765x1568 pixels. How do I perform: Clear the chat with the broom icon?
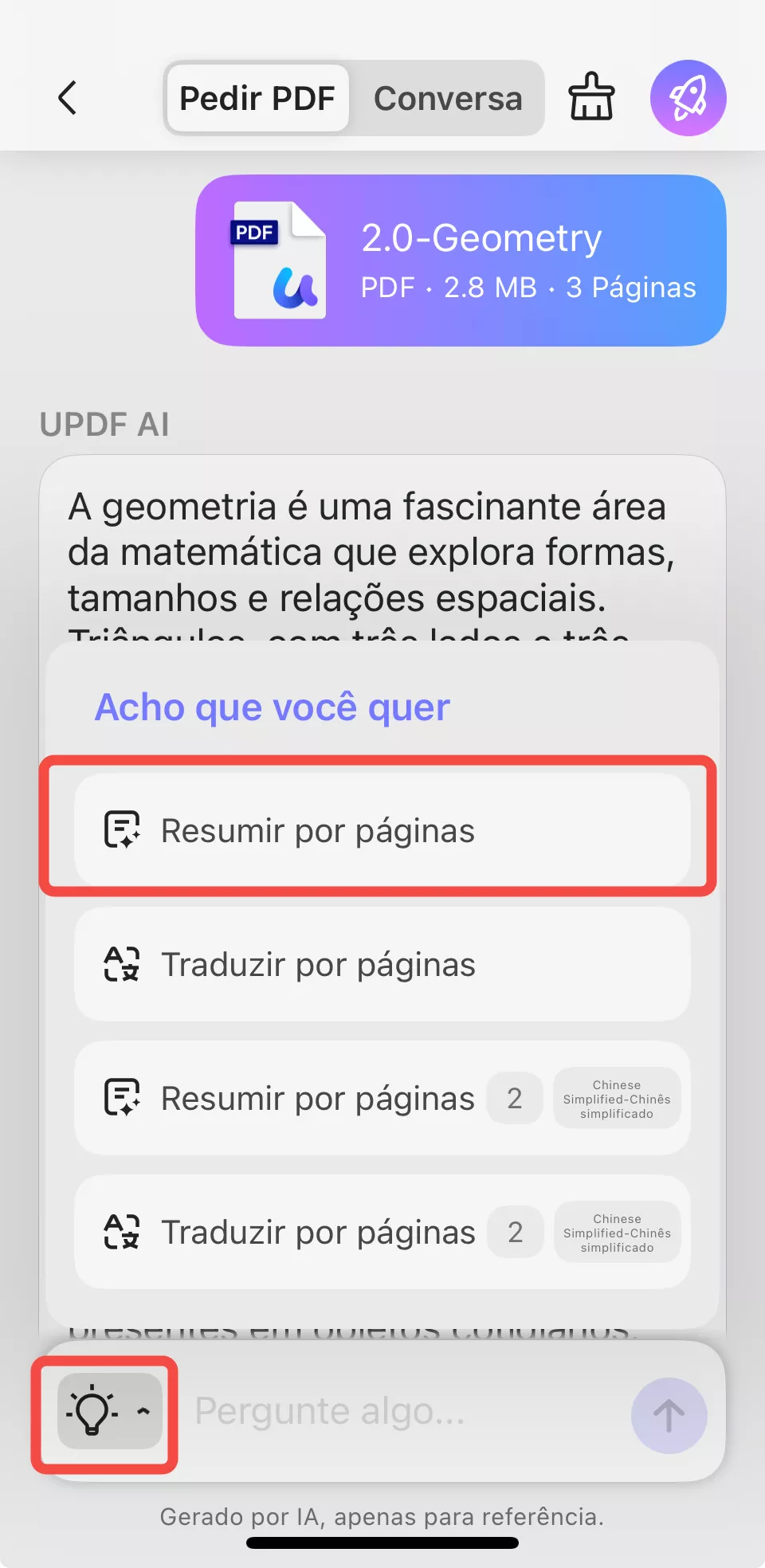tap(590, 96)
